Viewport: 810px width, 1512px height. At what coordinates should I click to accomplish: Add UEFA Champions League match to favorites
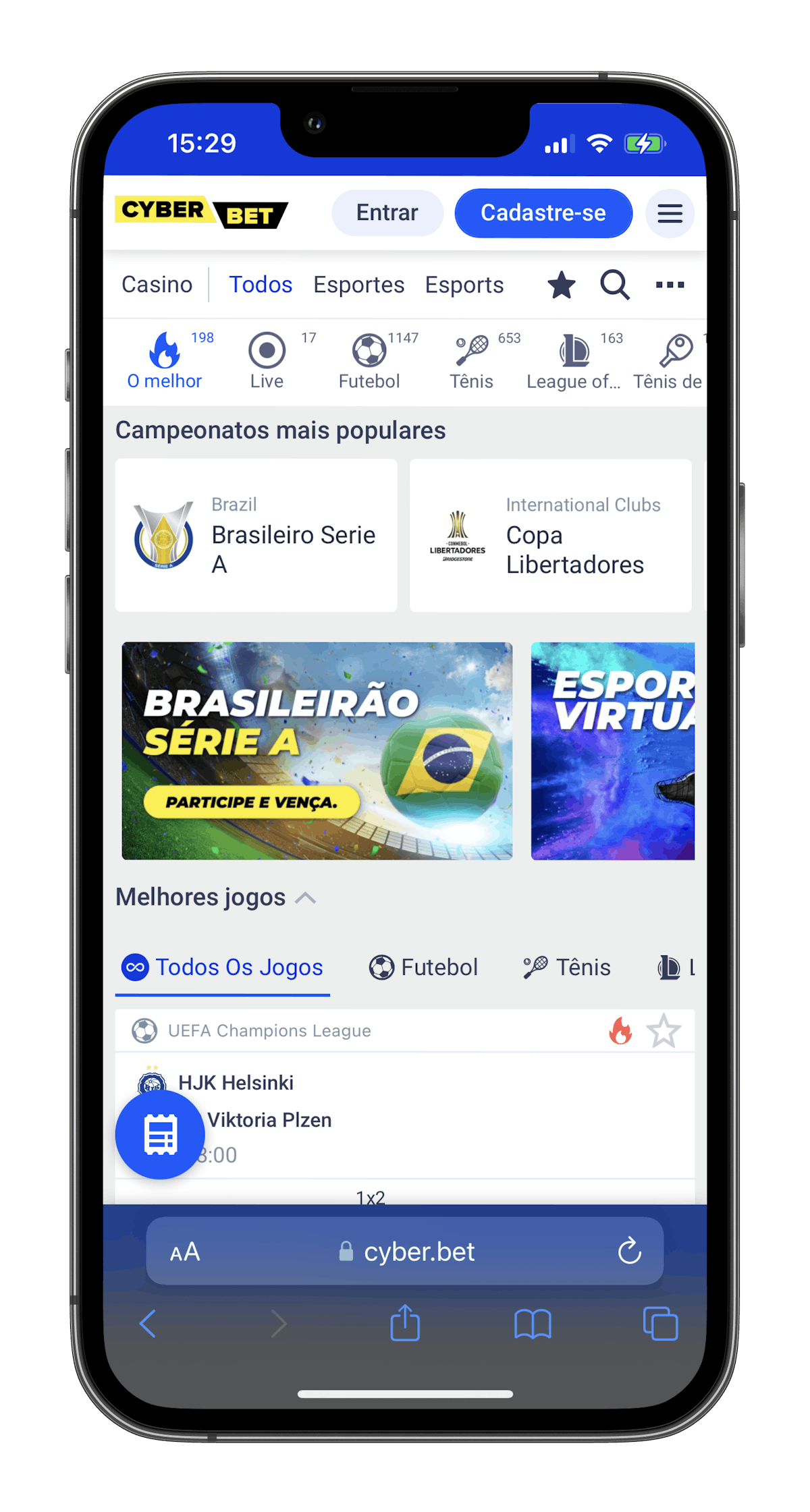(663, 1031)
